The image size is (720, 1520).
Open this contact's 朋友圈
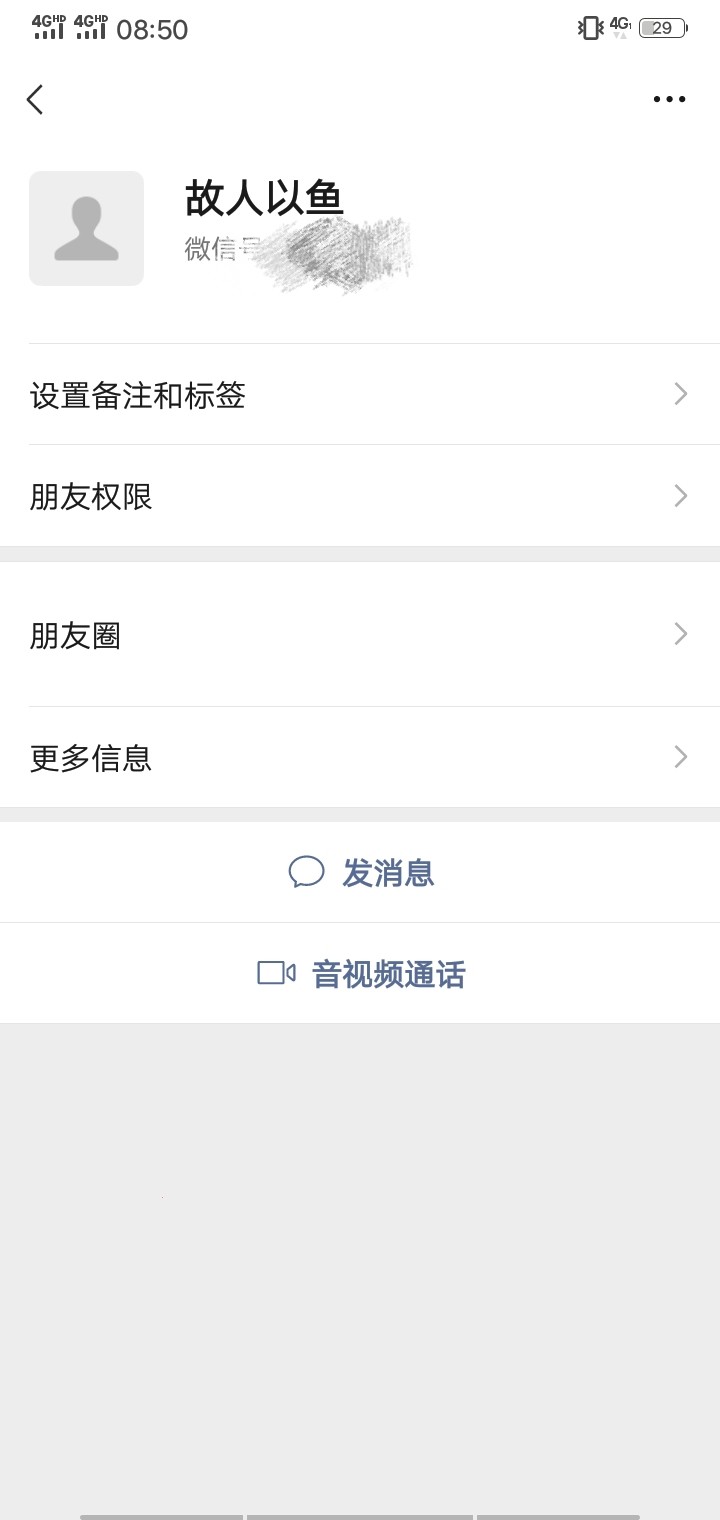[x=360, y=635]
